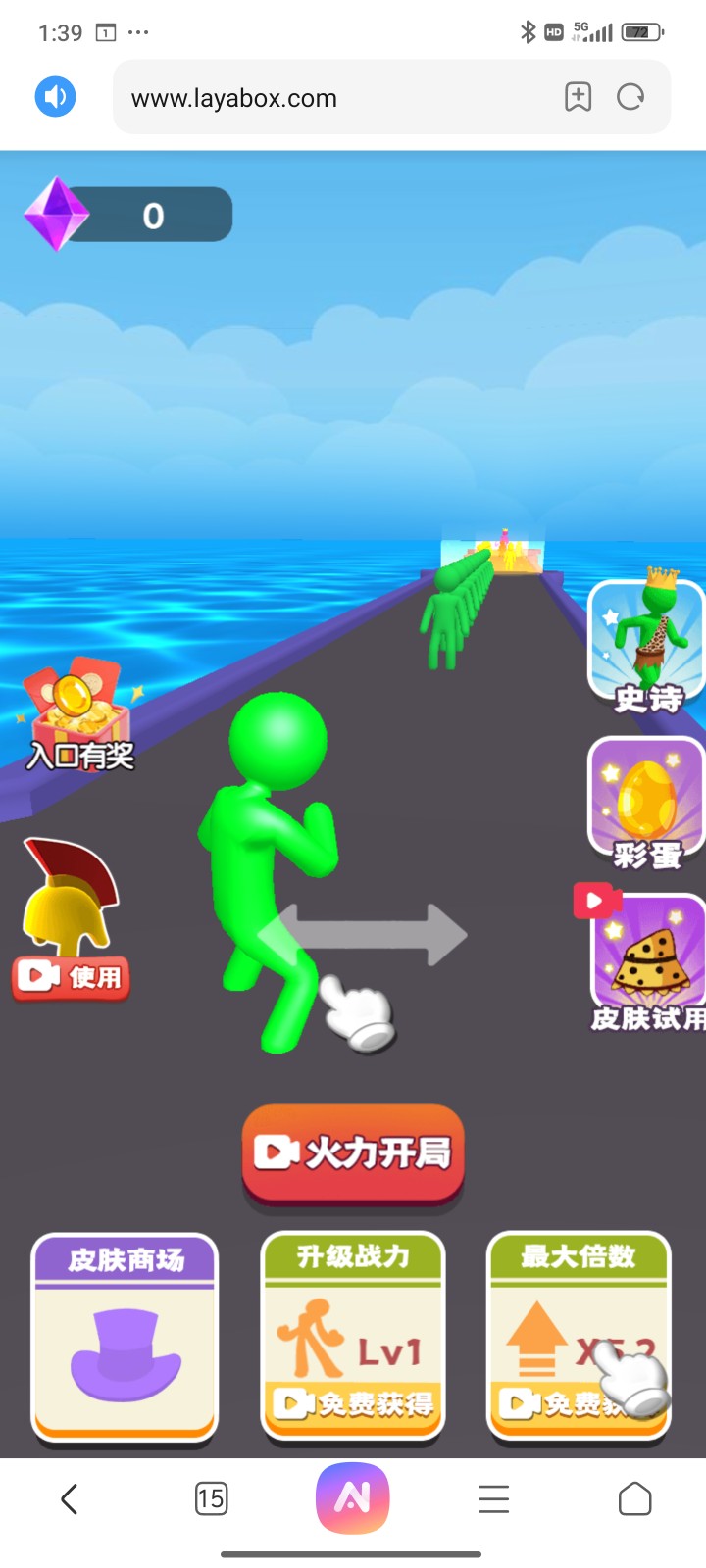Go to the browser home page
This screenshot has width=706, height=1568.
click(634, 1498)
